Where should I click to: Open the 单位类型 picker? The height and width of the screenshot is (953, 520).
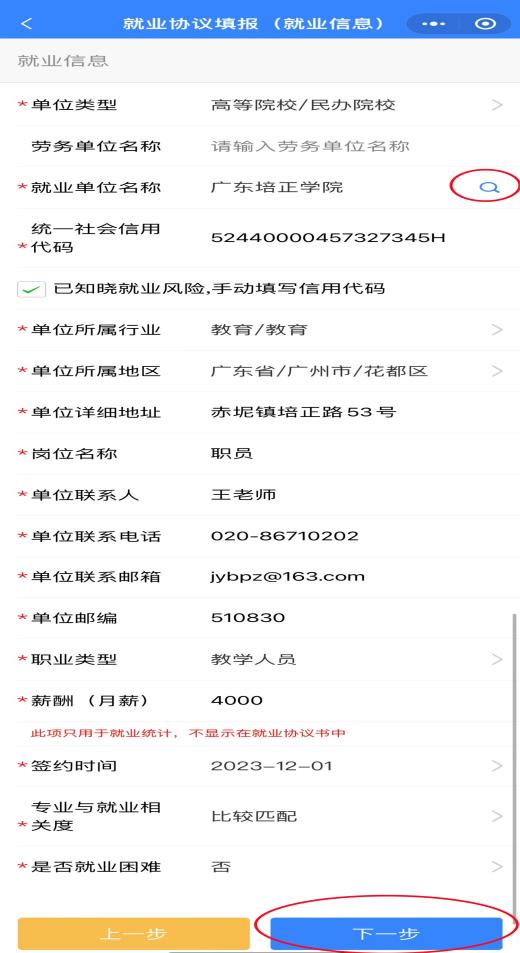260,105
